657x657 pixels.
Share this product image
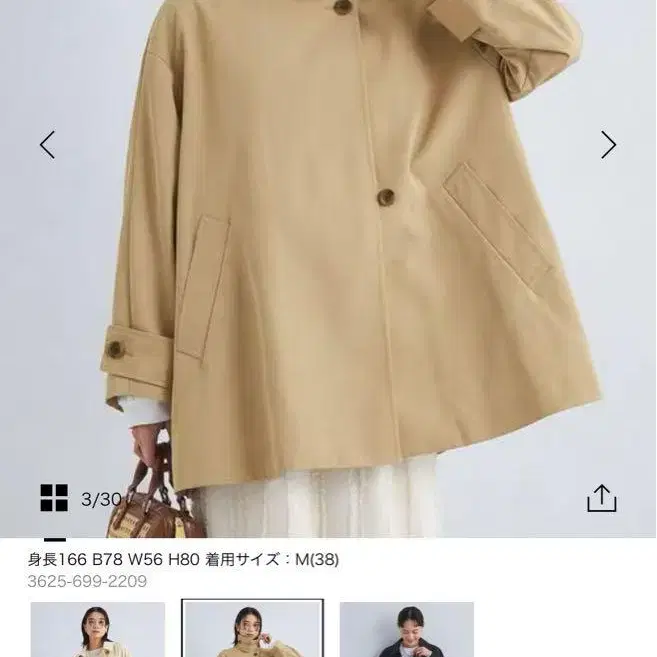coord(600,497)
